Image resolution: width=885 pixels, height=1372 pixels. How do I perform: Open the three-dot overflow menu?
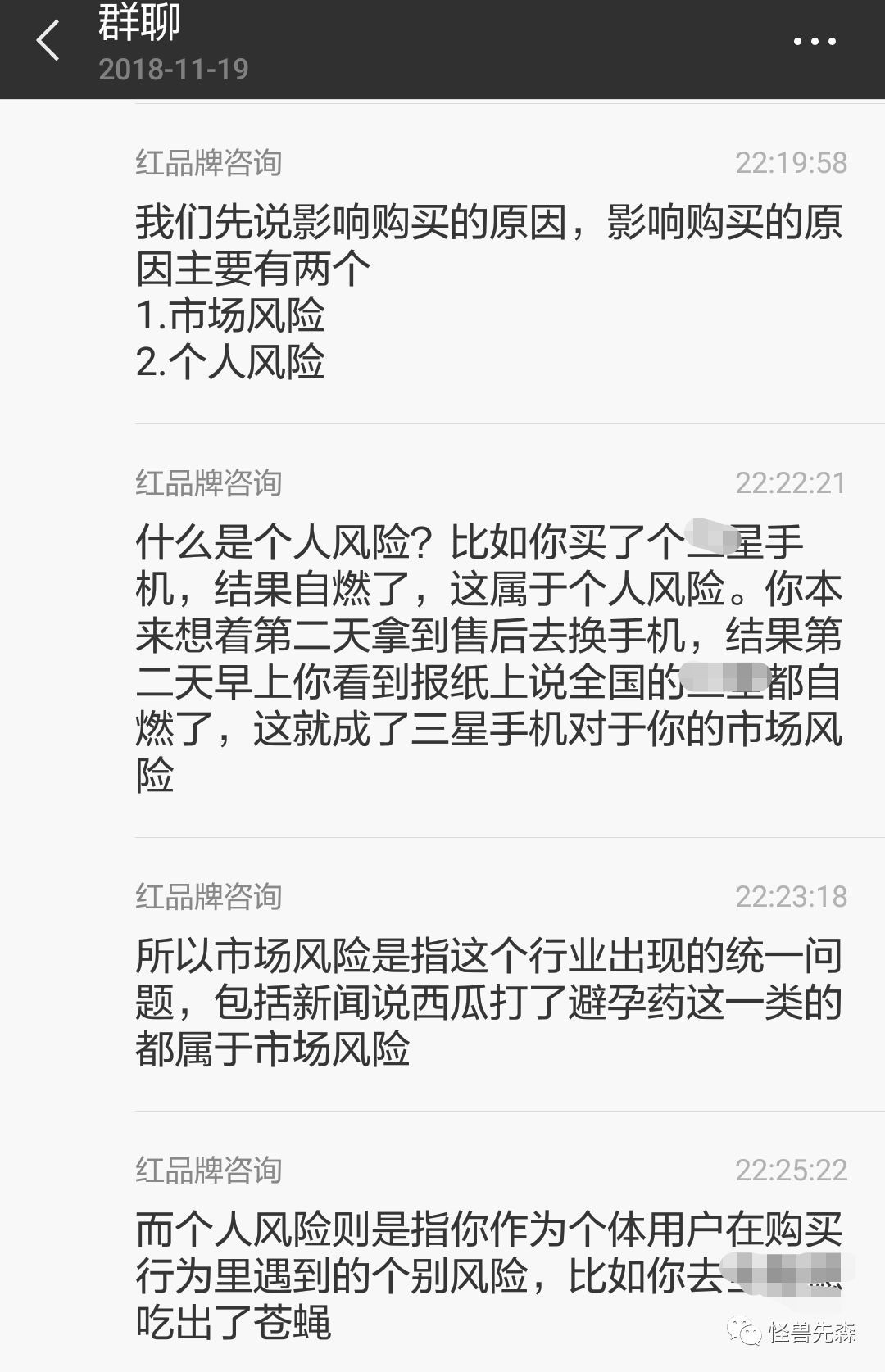pyautogui.click(x=814, y=42)
